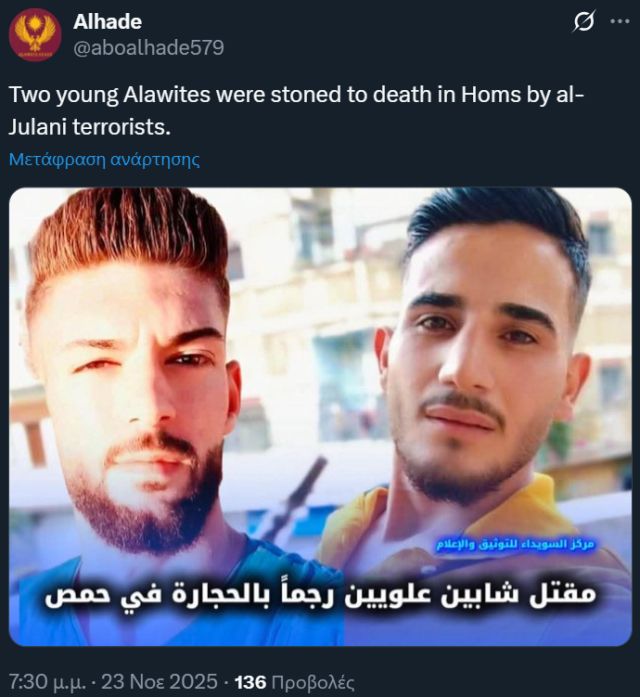Open Alhade's profile picture
The width and height of the screenshot is (640, 697).
[35, 33]
